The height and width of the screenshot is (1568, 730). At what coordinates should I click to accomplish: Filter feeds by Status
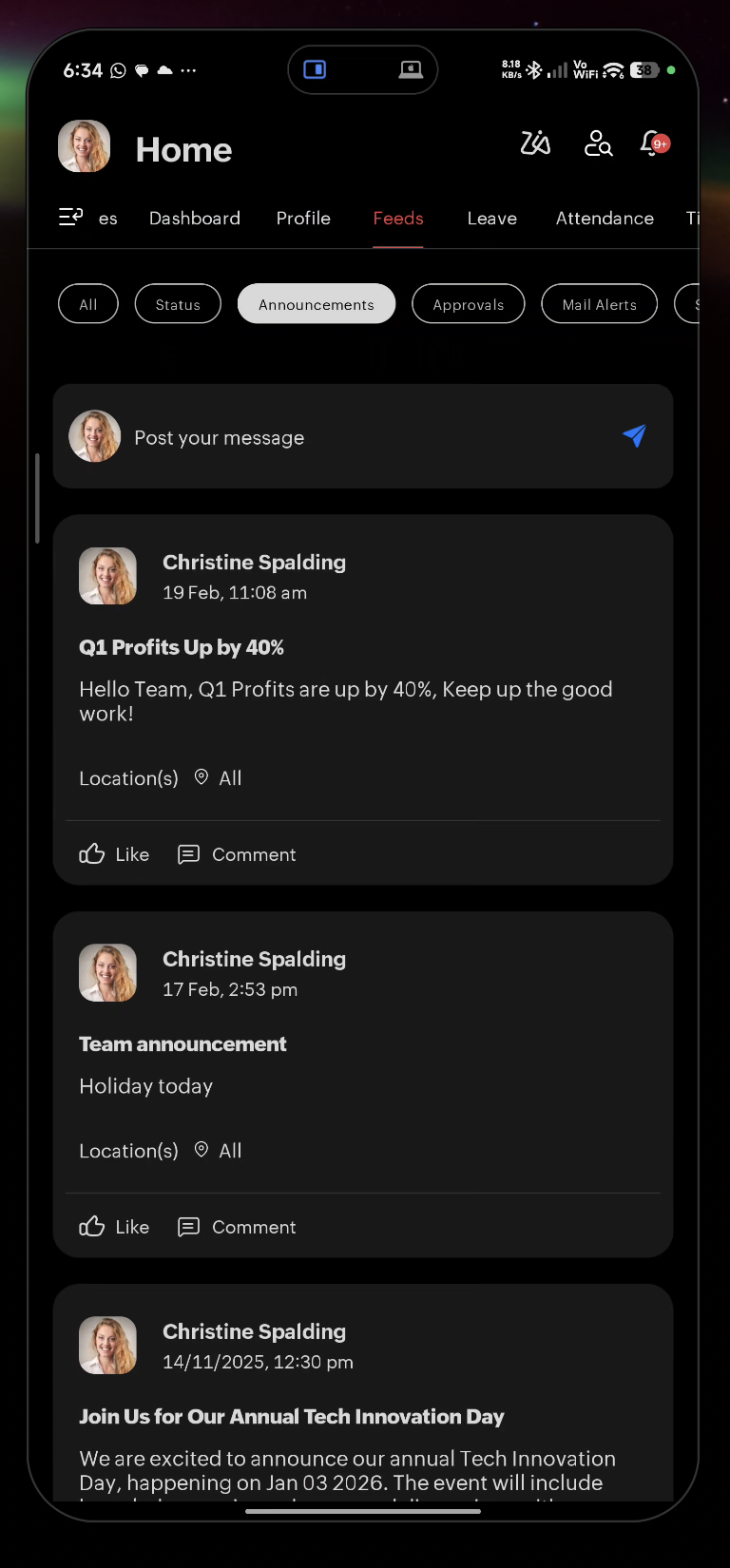tap(178, 304)
